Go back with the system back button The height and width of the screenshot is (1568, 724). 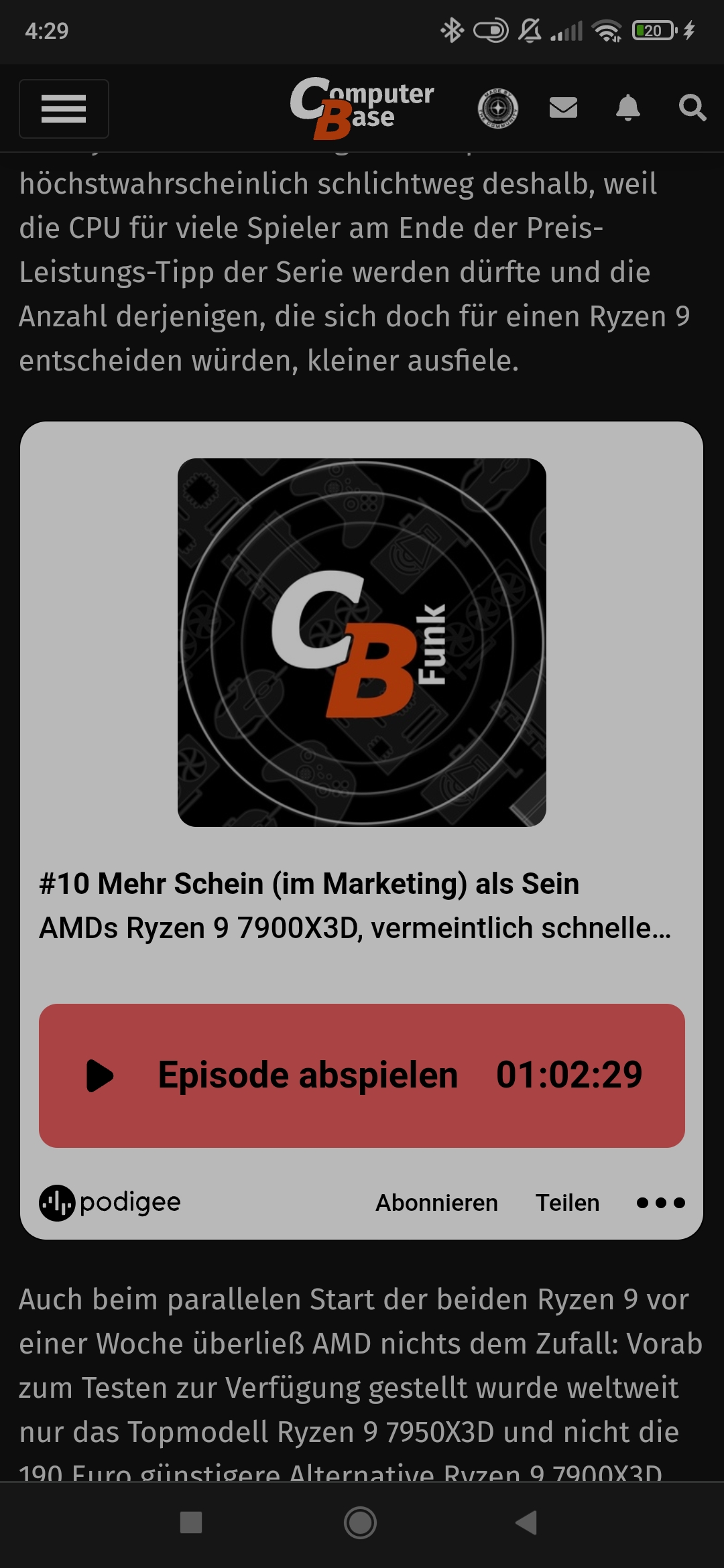pyautogui.click(x=526, y=1522)
